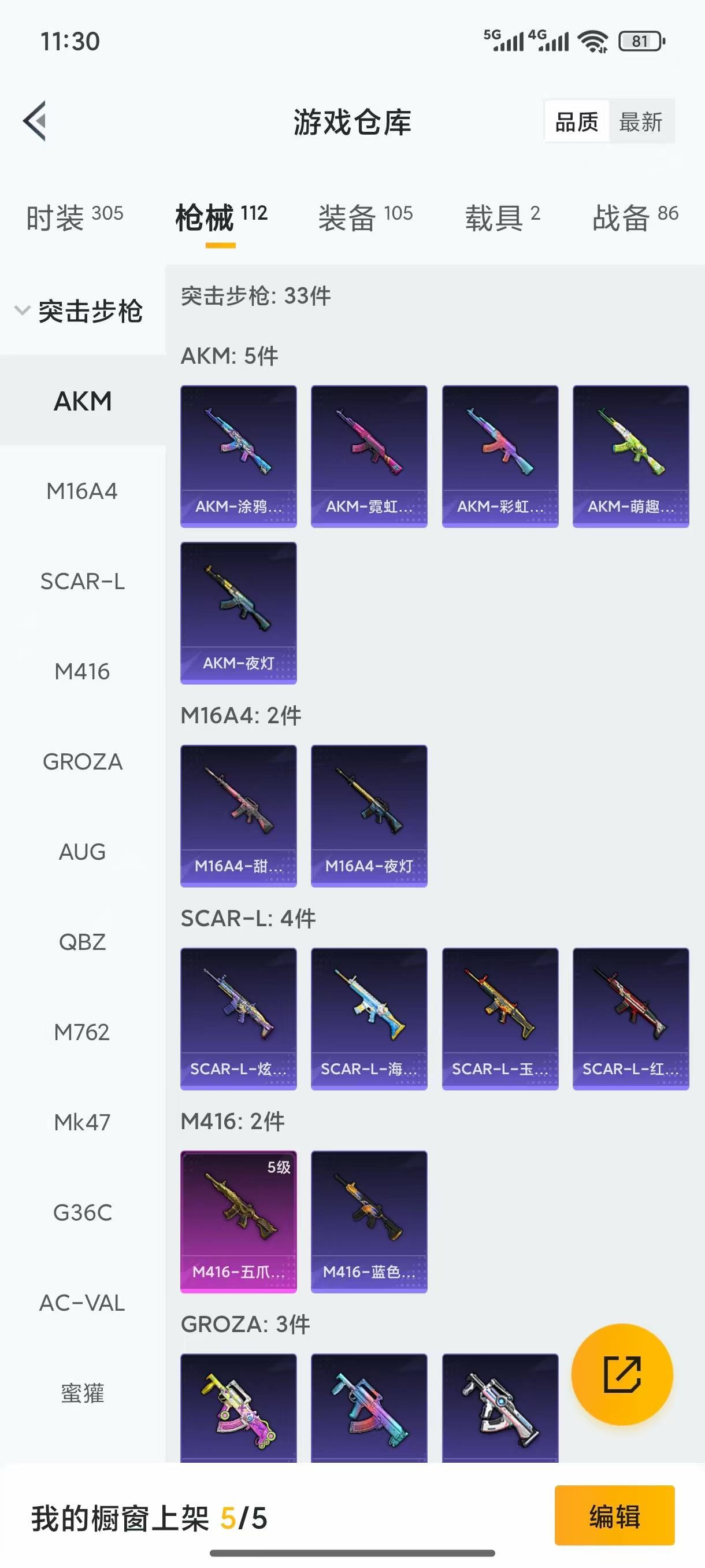Jump to M16A4 in the sidebar

(82, 491)
